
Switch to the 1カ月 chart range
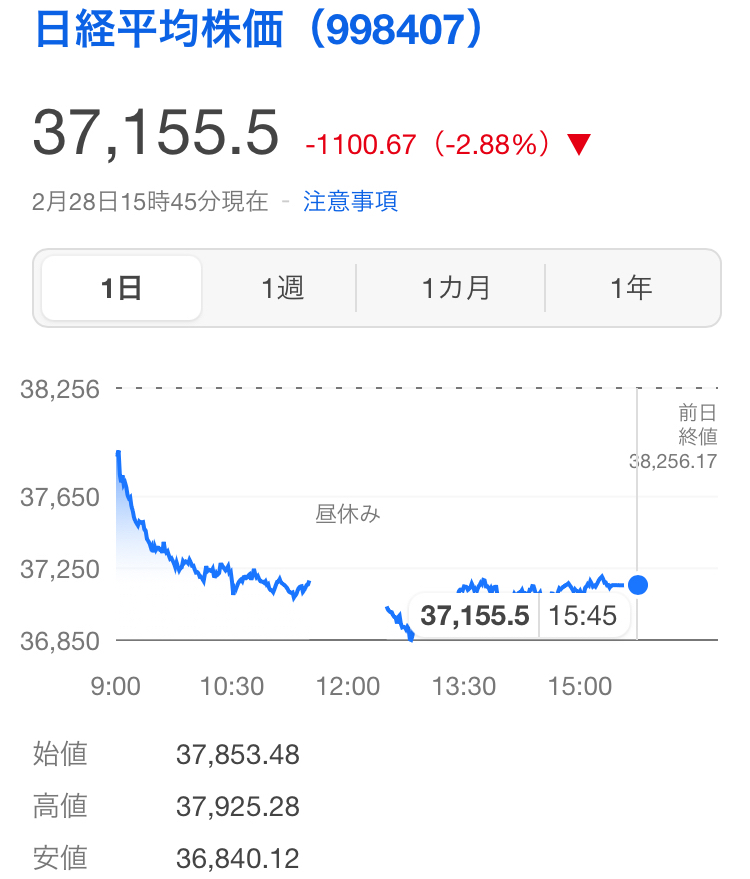tap(456, 288)
